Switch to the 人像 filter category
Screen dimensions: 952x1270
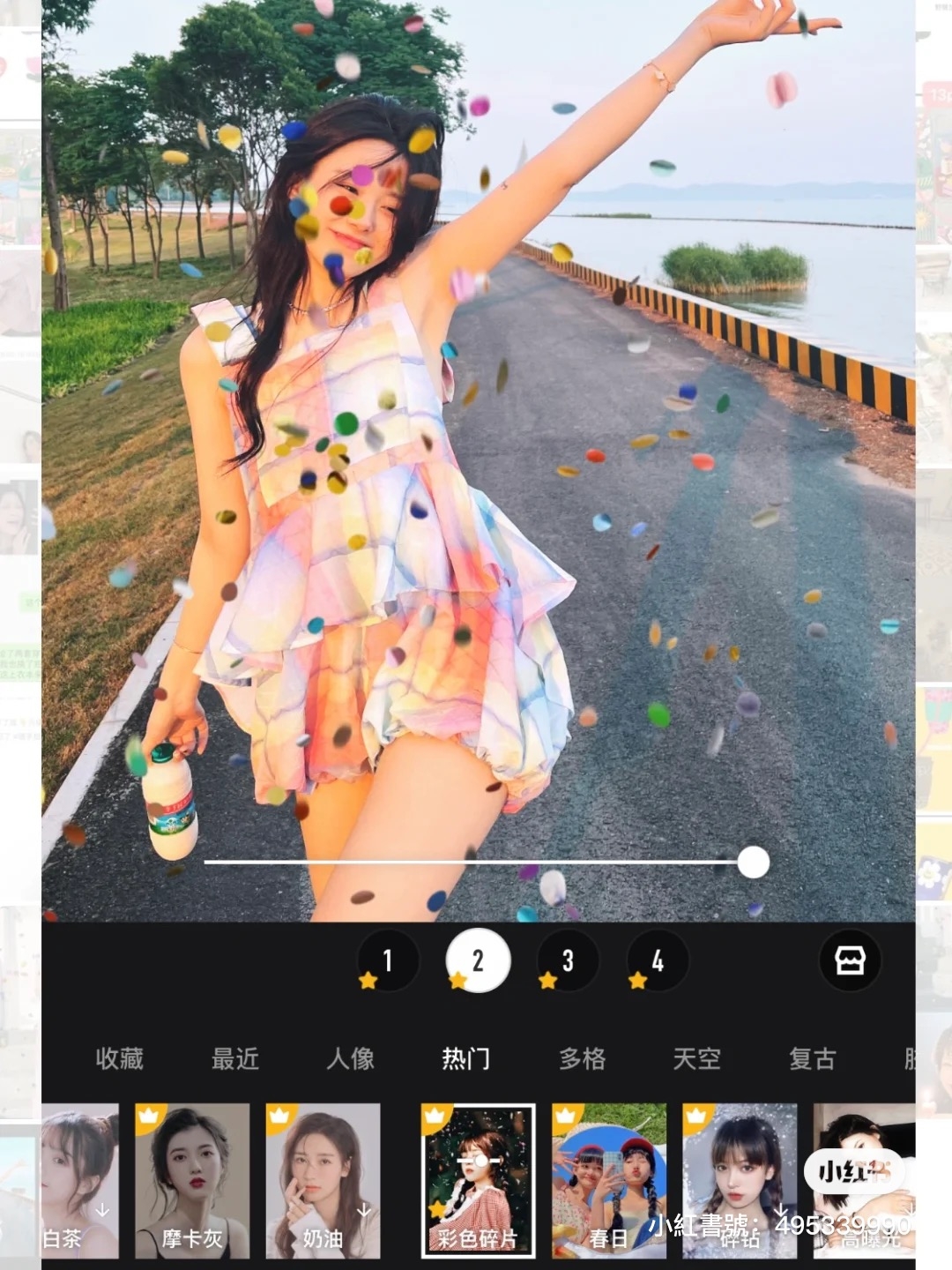click(350, 1058)
